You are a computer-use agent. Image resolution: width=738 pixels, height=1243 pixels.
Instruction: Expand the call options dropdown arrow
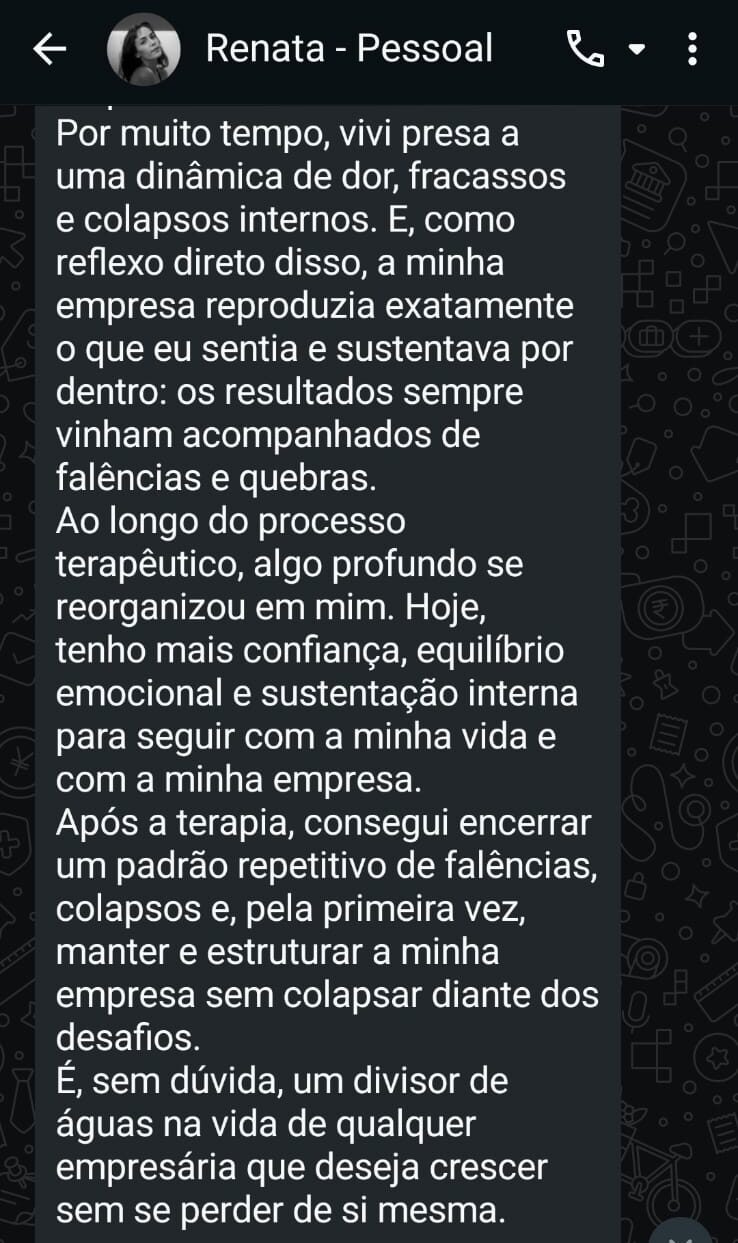pos(637,49)
